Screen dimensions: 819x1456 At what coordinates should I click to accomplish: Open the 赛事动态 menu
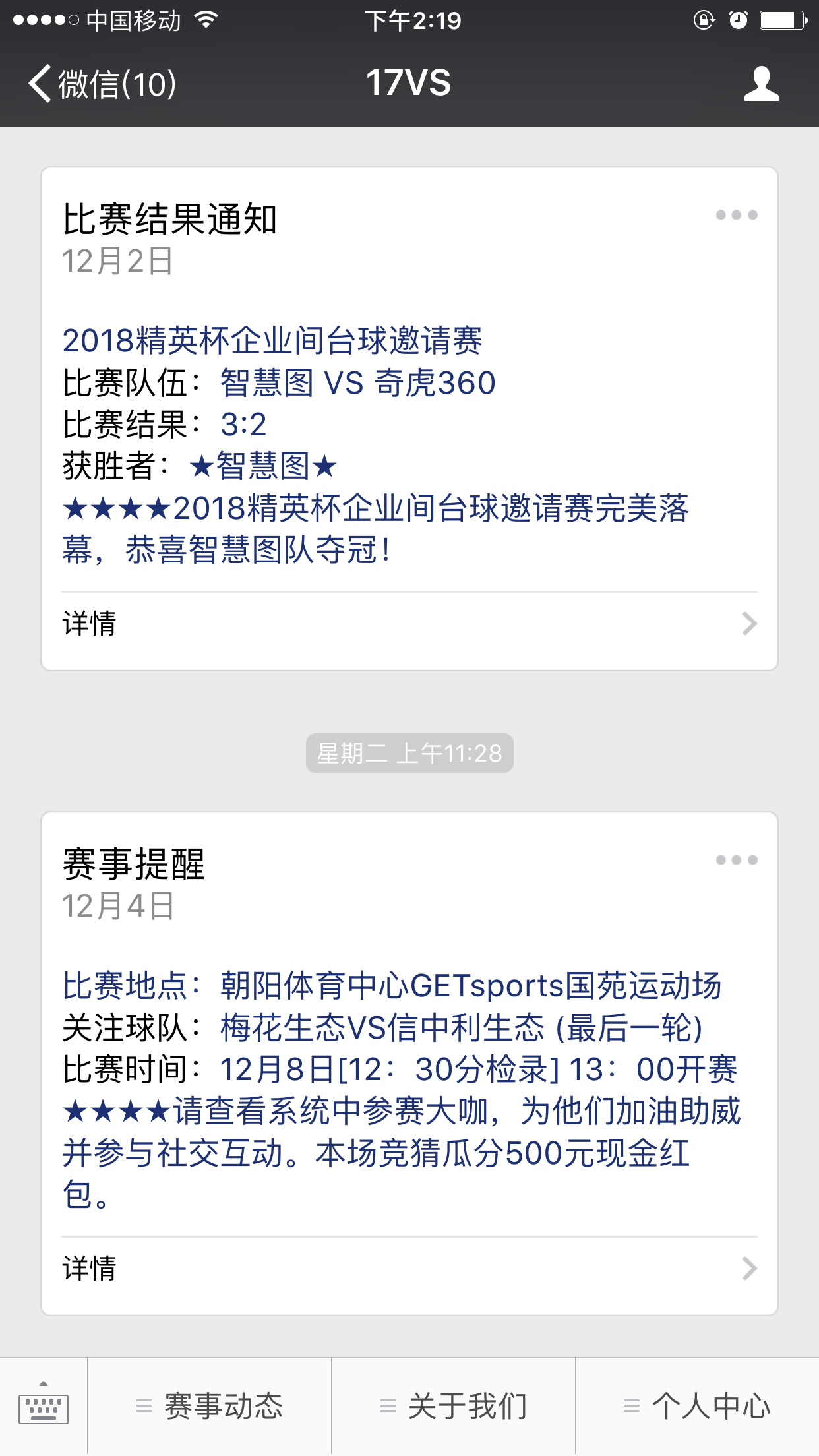210,1406
